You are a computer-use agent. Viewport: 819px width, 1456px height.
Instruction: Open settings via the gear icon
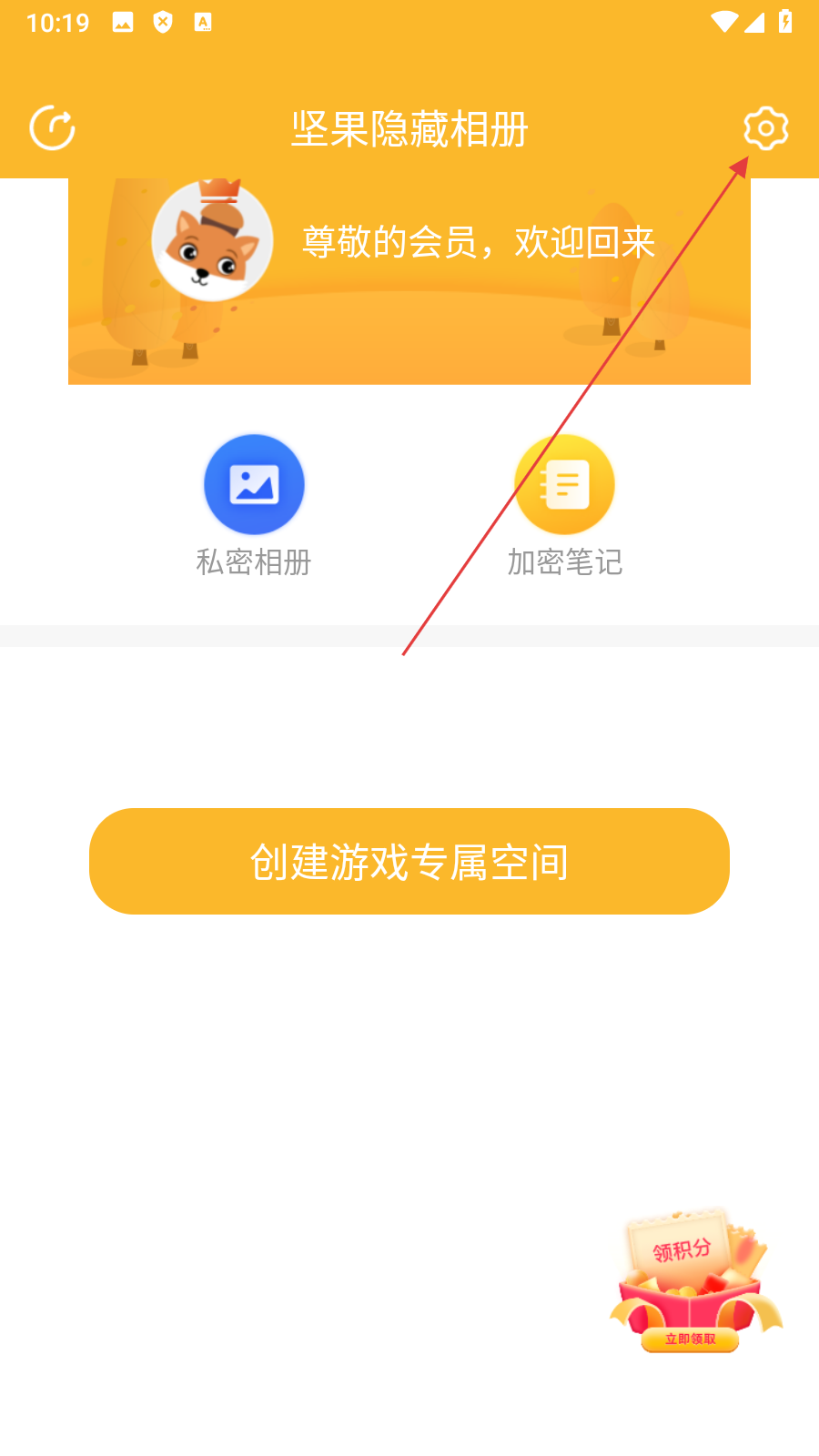(x=765, y=128)
